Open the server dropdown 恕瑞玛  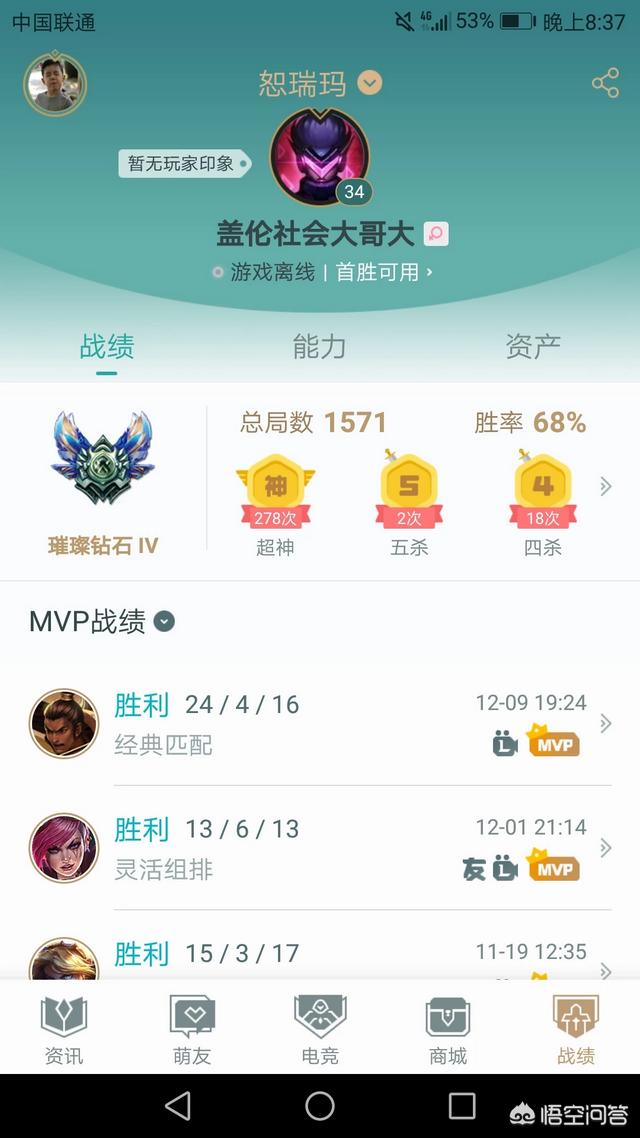[320, 83]
